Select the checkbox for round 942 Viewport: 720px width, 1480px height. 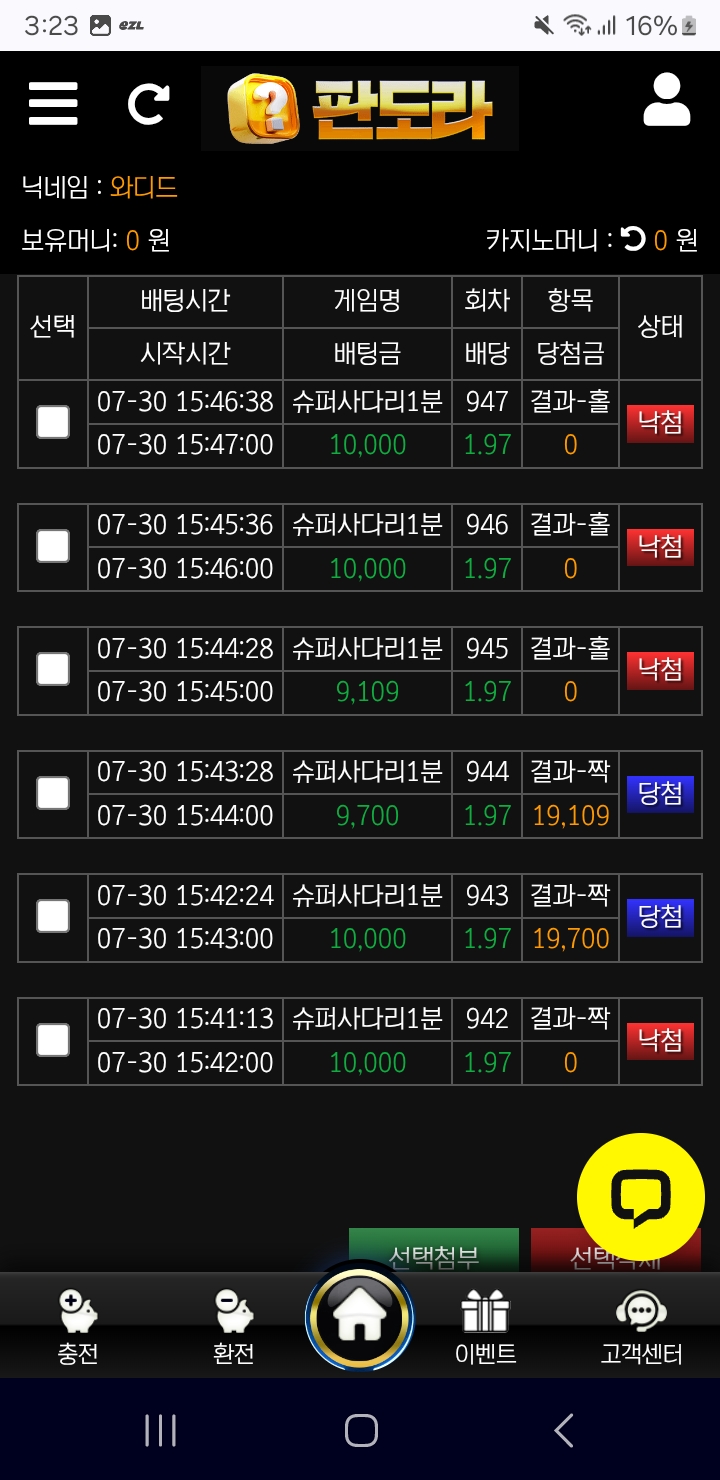(x=53, y=1040)
